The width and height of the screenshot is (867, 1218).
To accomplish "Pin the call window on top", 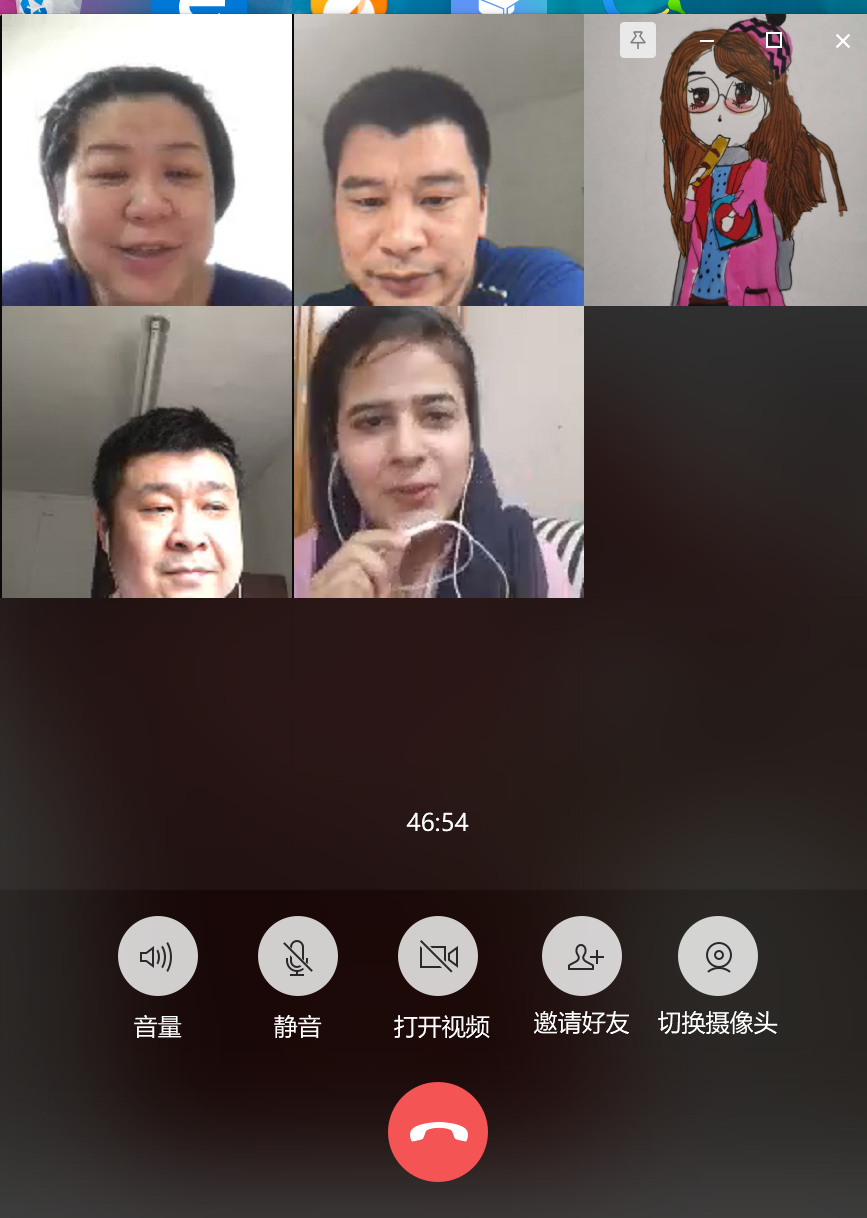I will coord(638,40).
